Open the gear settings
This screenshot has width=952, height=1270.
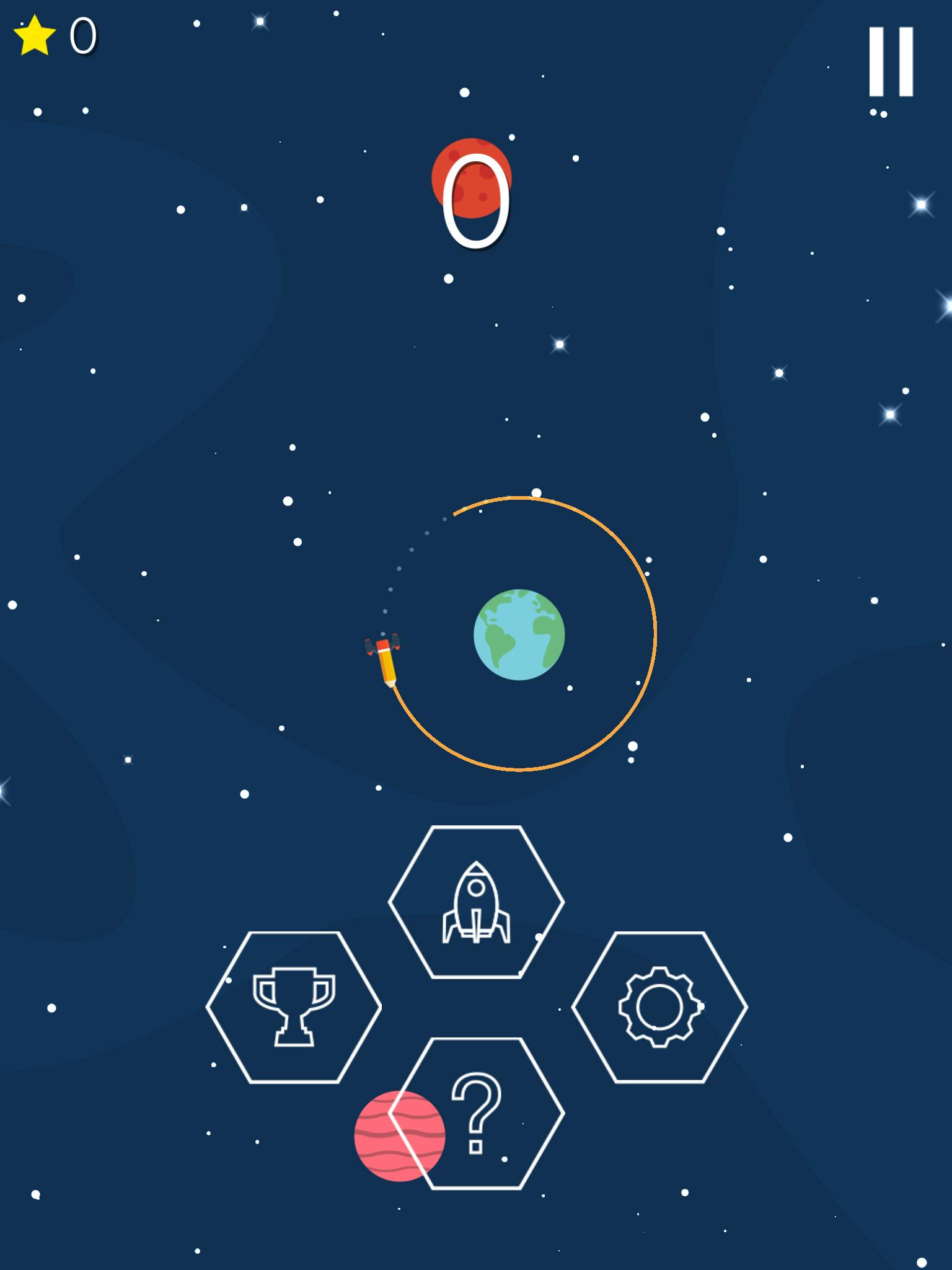click(659, 1008)
